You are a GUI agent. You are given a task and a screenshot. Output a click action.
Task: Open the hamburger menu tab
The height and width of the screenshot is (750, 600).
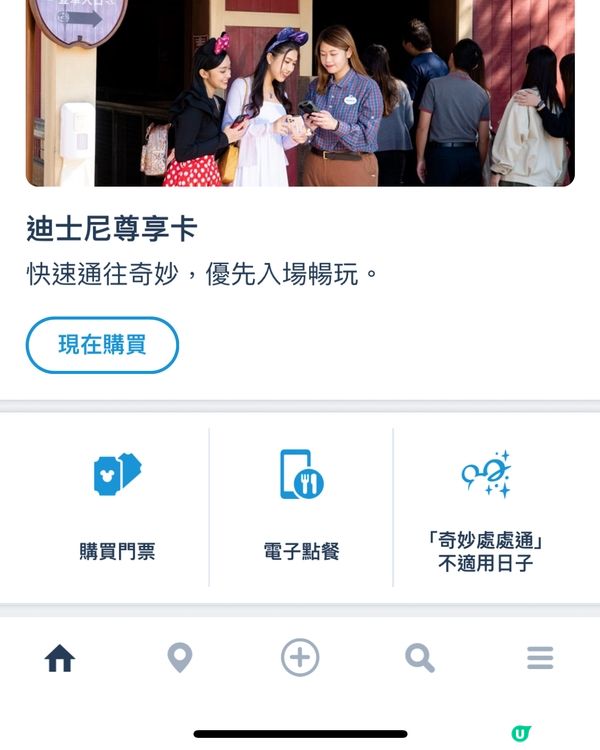[x=540, y=658]
